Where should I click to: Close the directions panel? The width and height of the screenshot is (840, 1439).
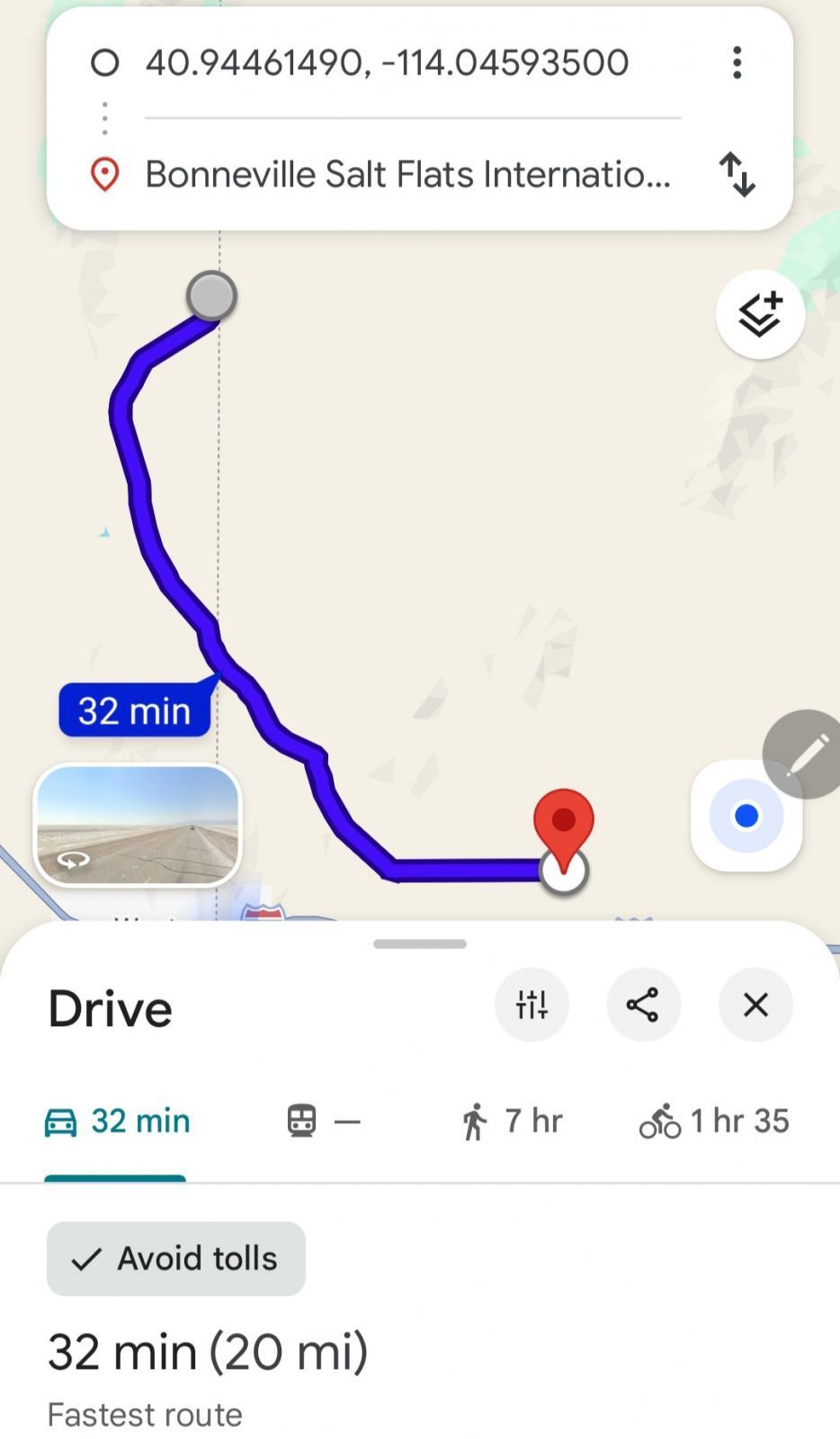[755, 1005]
